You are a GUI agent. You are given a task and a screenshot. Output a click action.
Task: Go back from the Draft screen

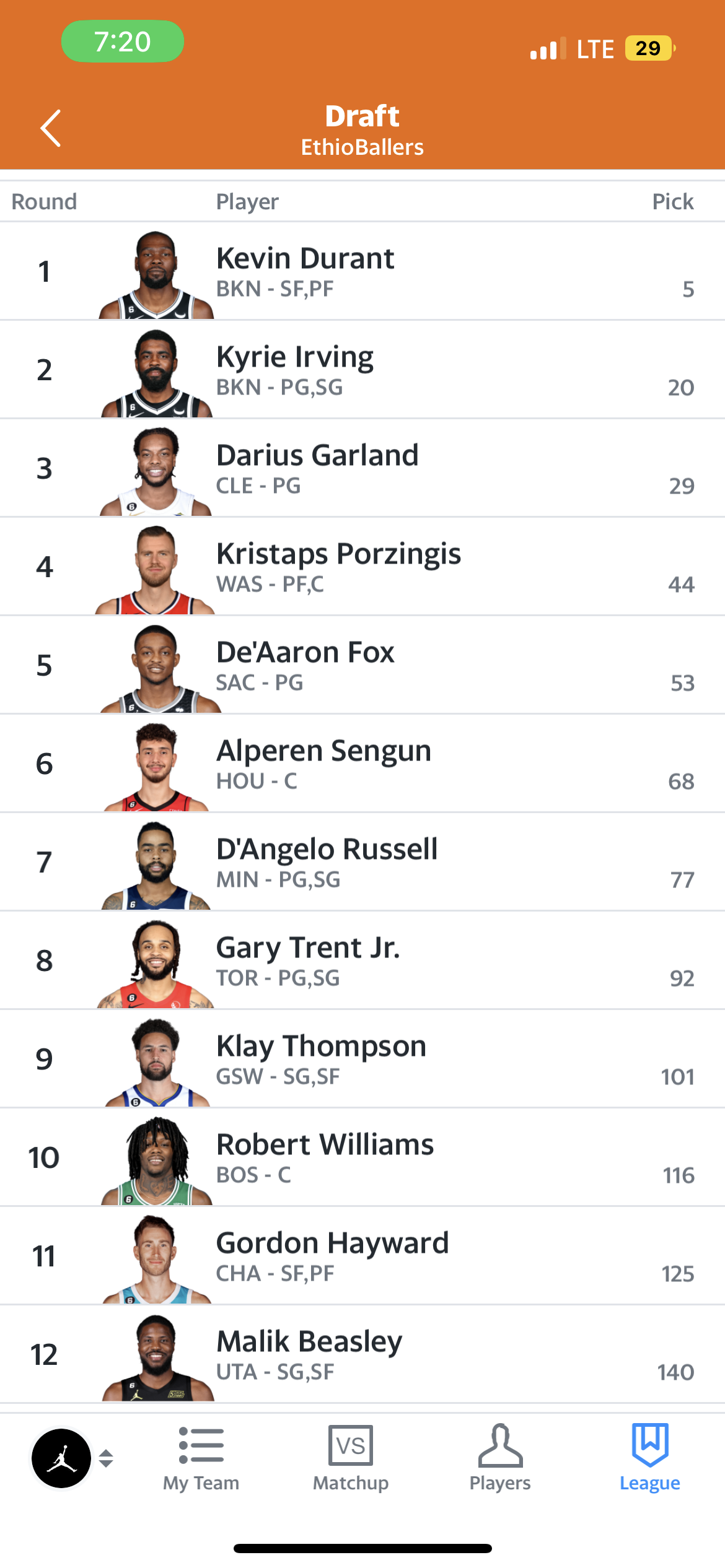point(51,128)
